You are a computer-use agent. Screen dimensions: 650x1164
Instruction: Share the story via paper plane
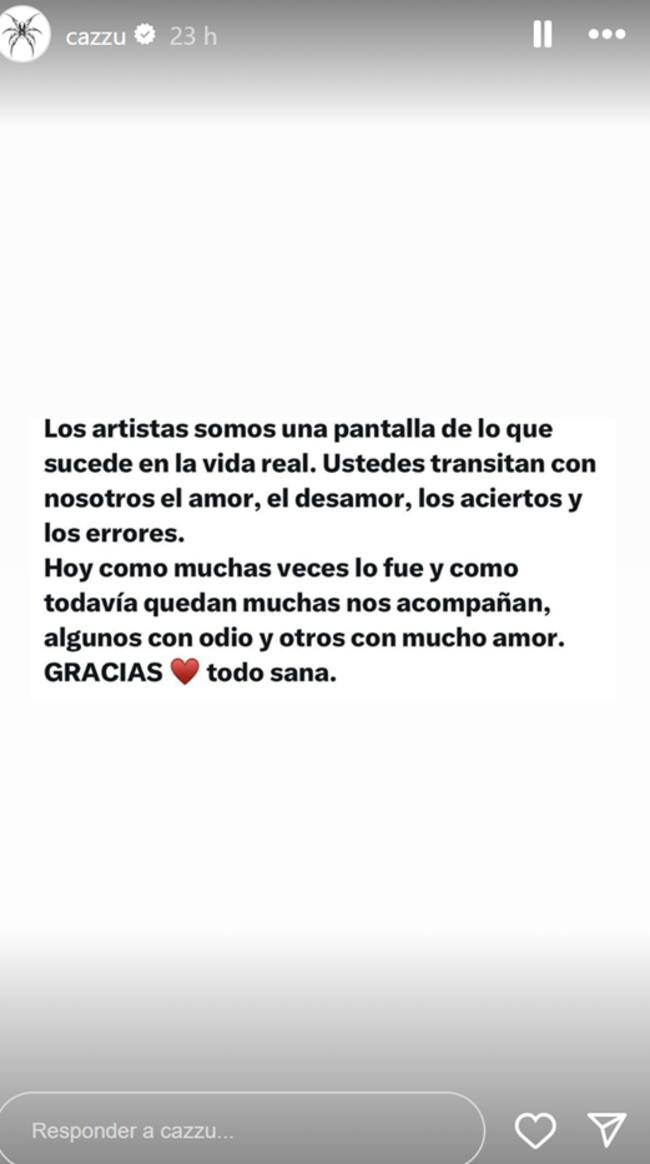pyautogui.click(x=607, y=1130)
